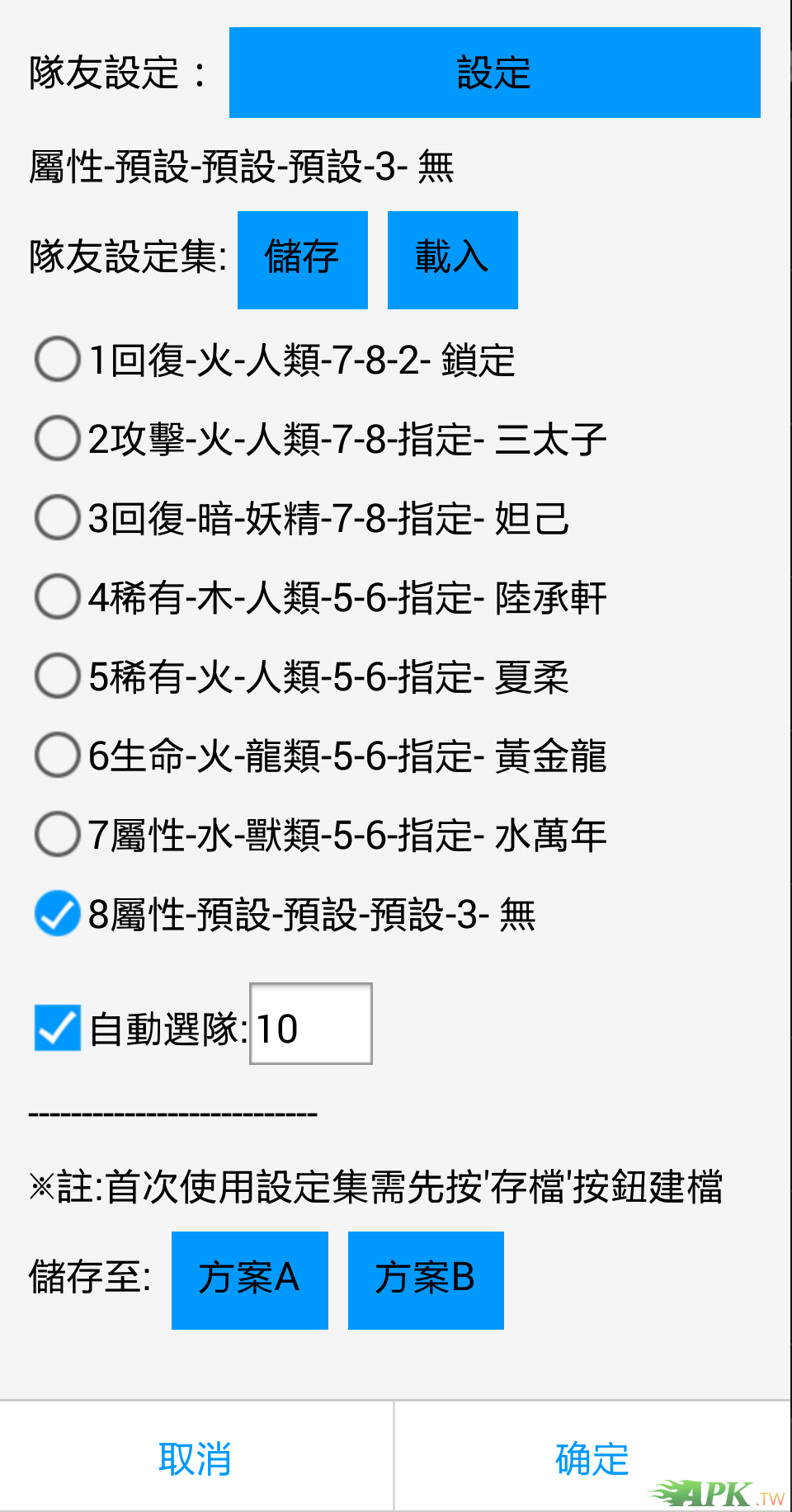
Task: Tap the 載入 button
Action: pos(452,260)
